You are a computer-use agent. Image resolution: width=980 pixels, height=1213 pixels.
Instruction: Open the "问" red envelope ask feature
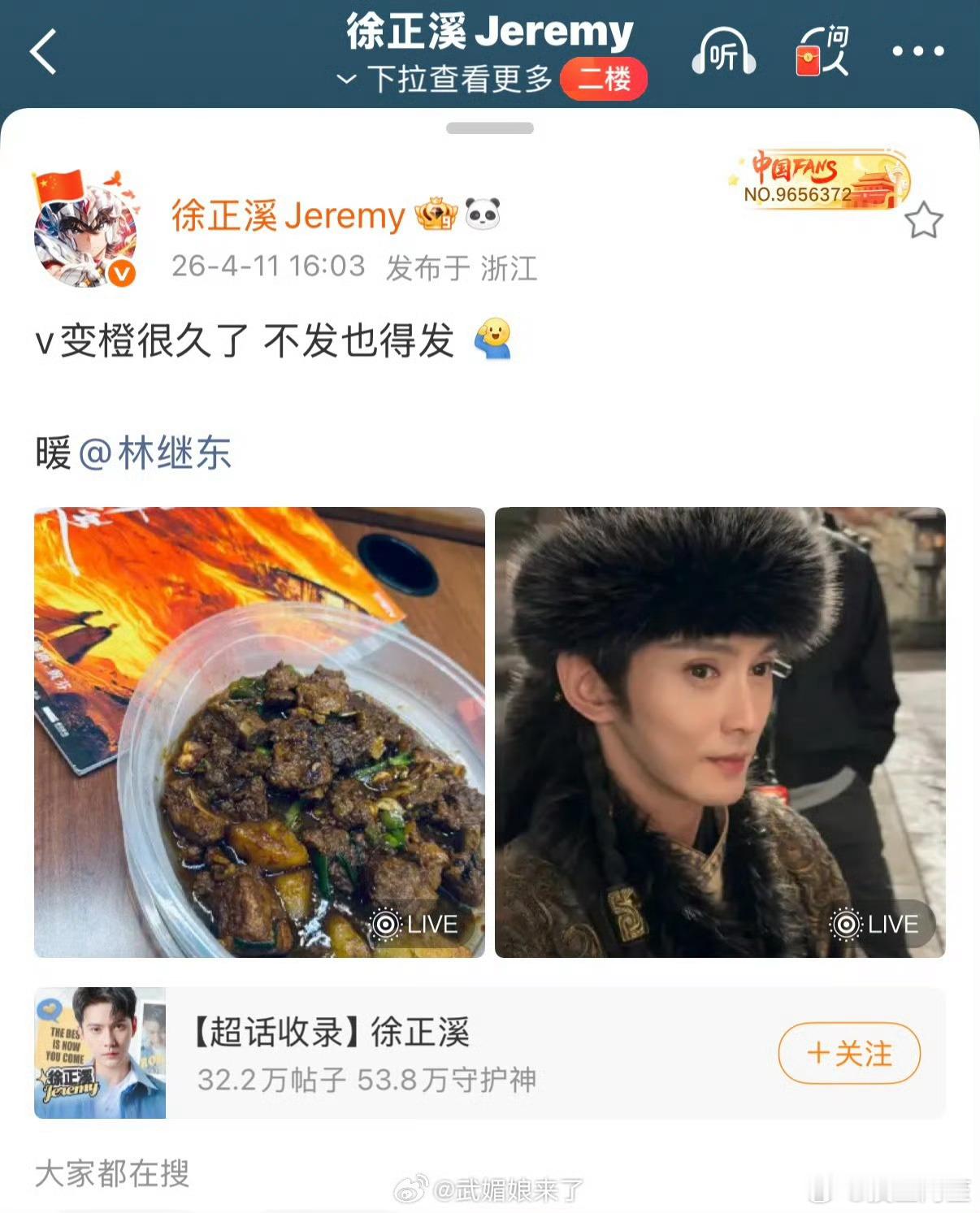[x=822, y=52]
